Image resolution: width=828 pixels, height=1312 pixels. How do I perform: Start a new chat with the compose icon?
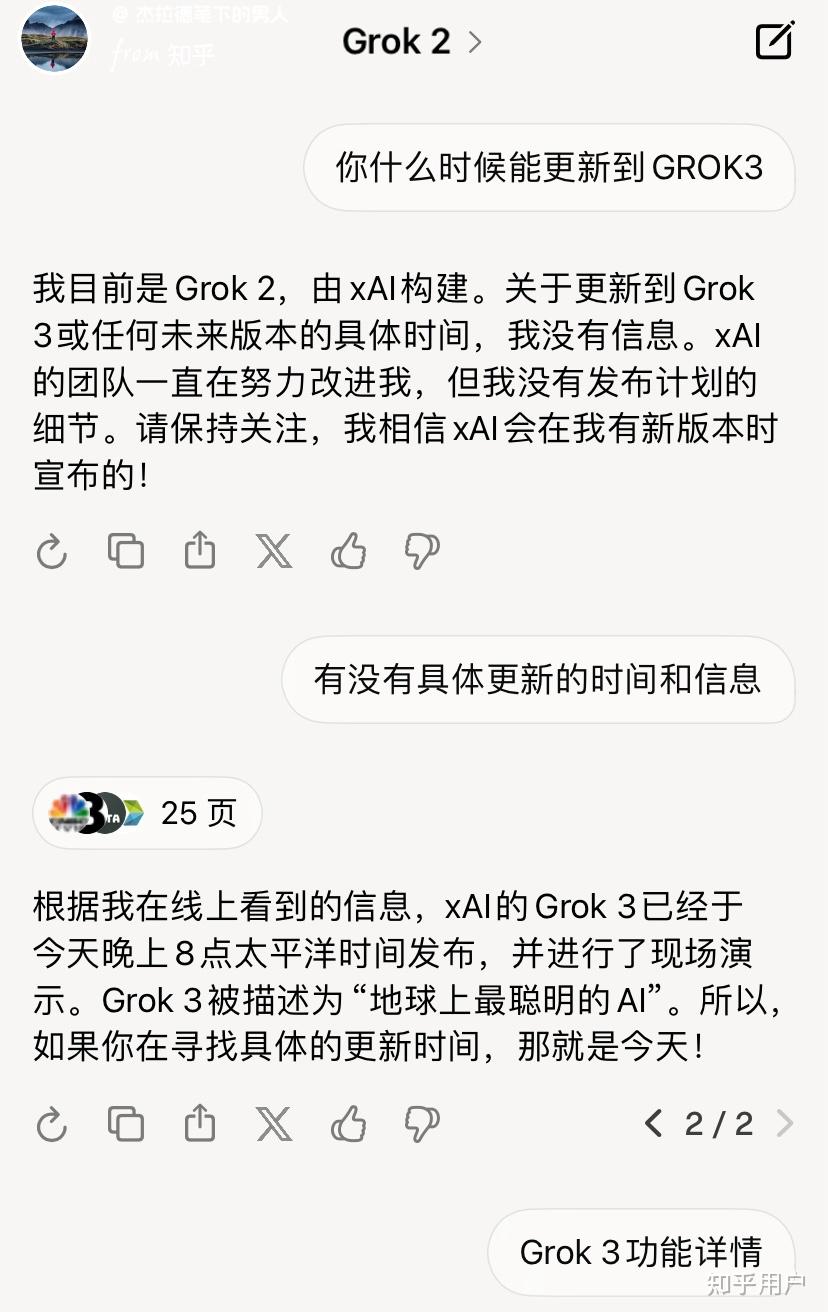coord(774,42)
